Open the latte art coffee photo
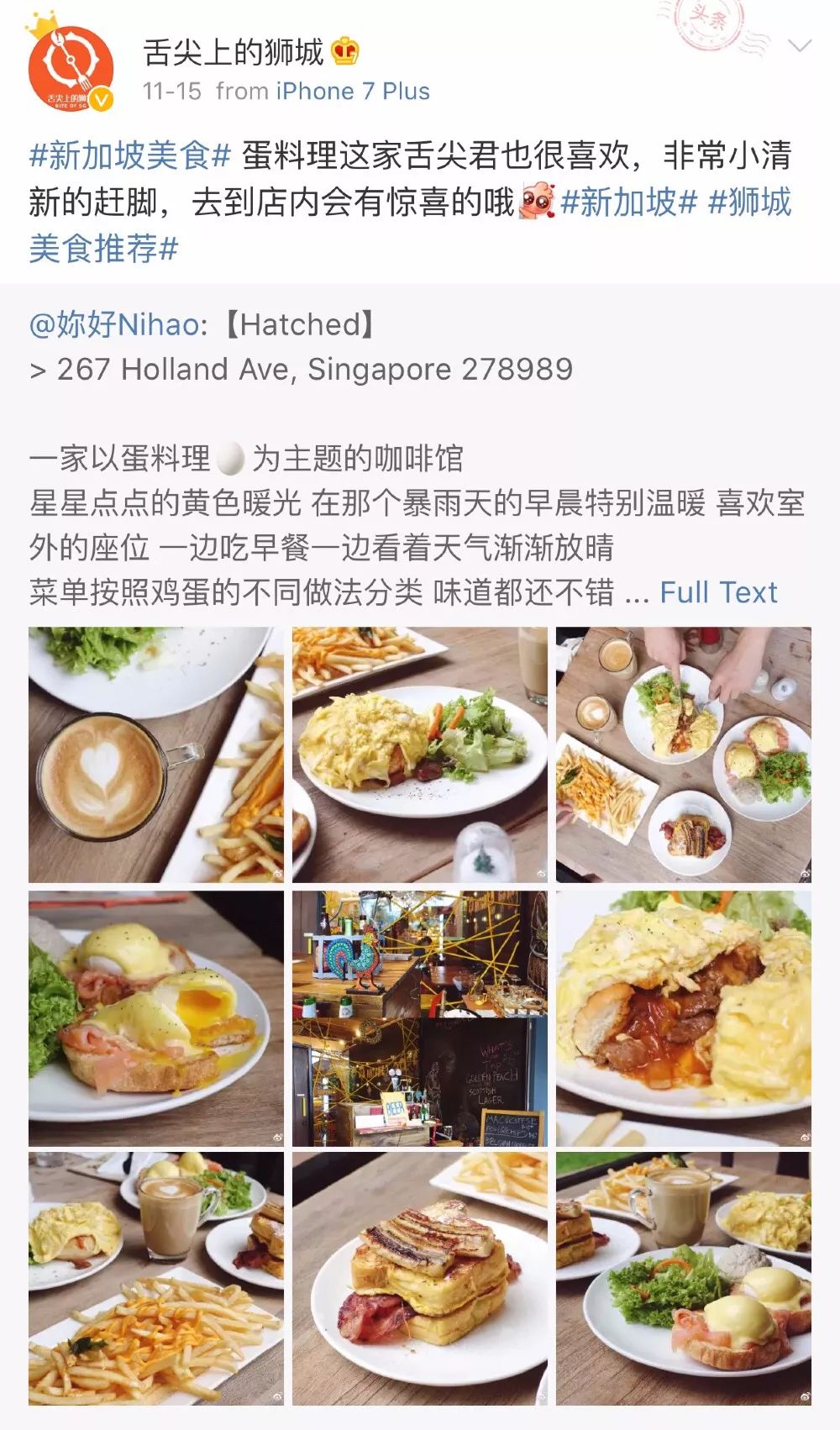The image size is (840, 1430). coord(156,754)
